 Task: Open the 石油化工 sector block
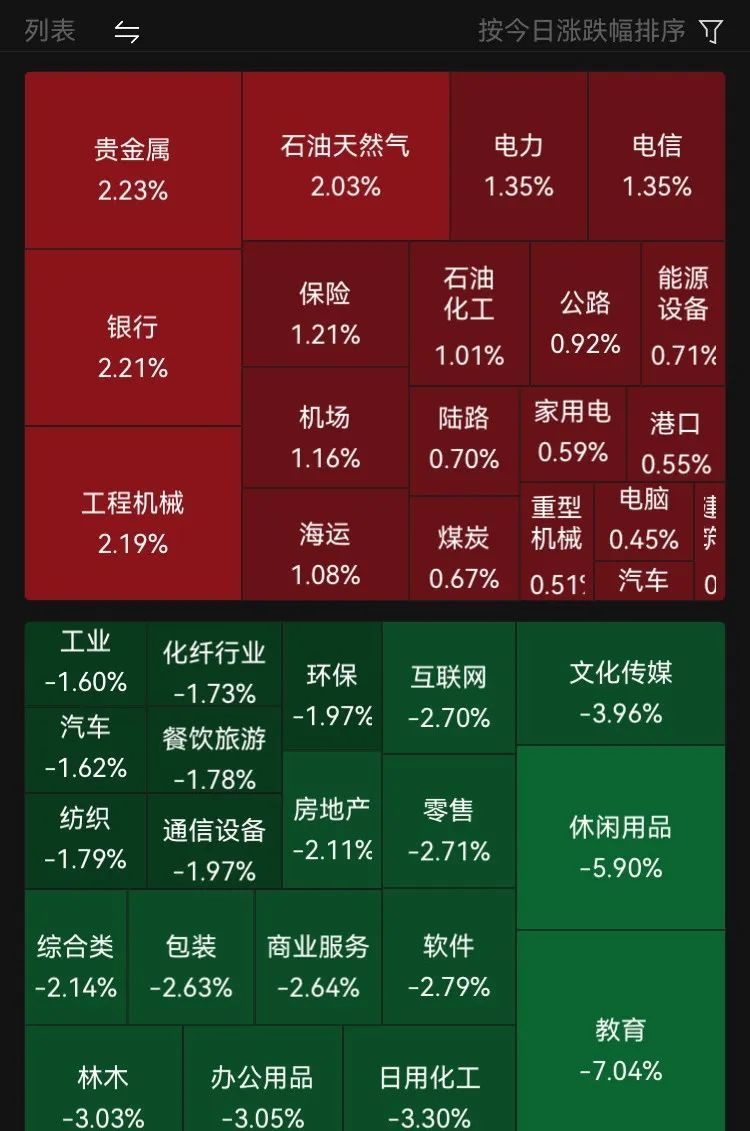[x=469, y=314]
